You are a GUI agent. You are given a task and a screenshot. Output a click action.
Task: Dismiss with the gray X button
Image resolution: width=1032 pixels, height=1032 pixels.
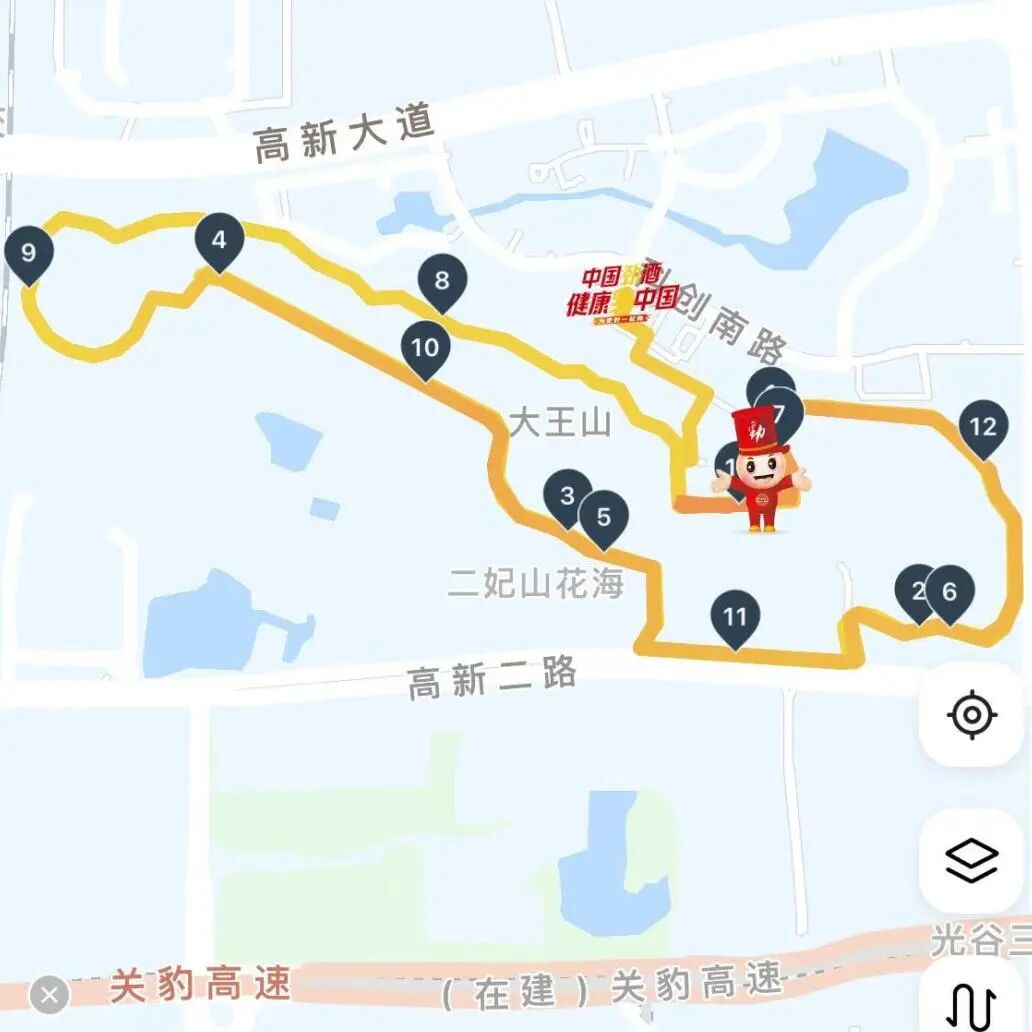(49, 995)
